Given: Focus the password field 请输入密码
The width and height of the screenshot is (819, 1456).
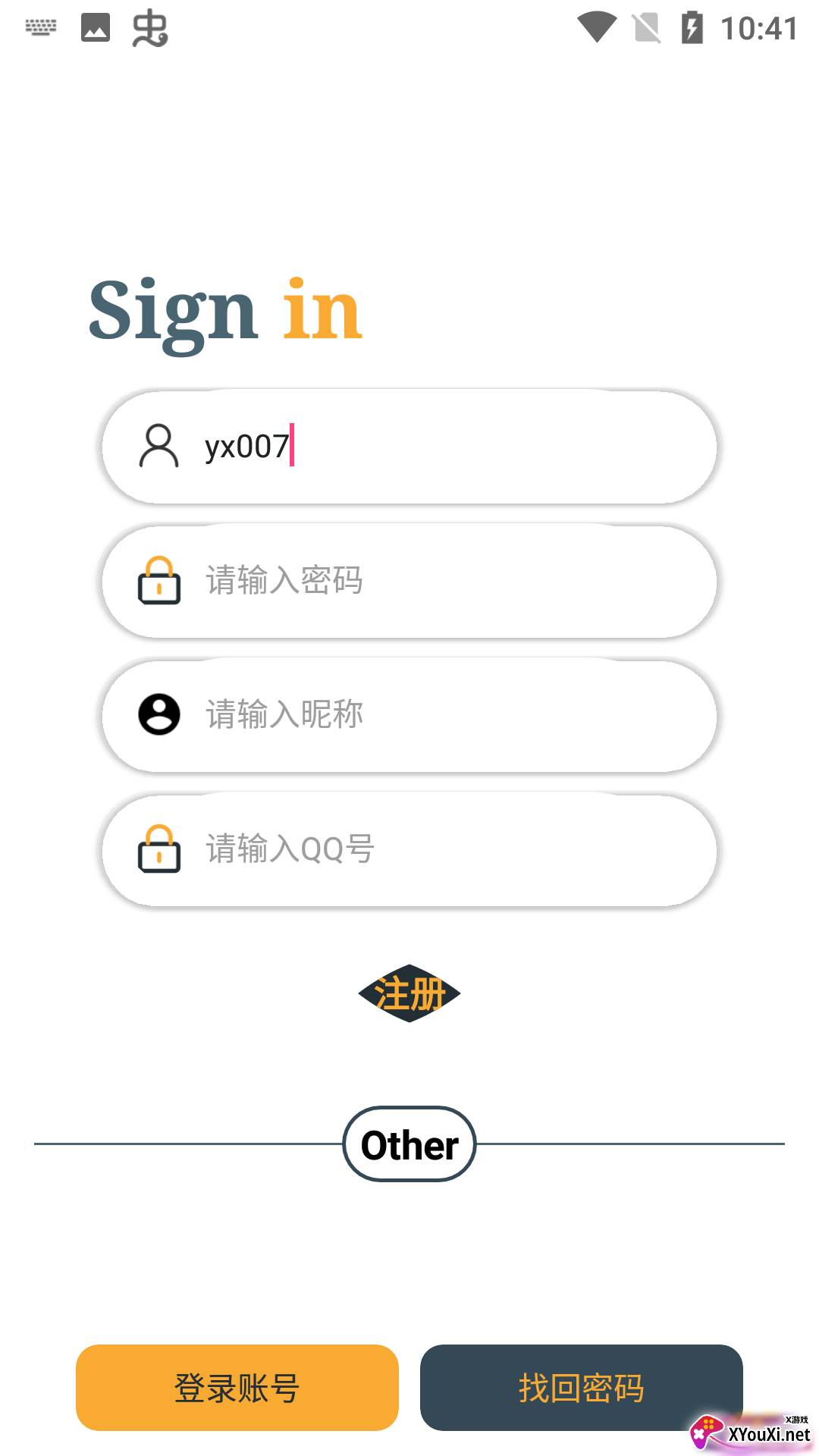Looking at the screenshot, I should click(x=409, y=581).
